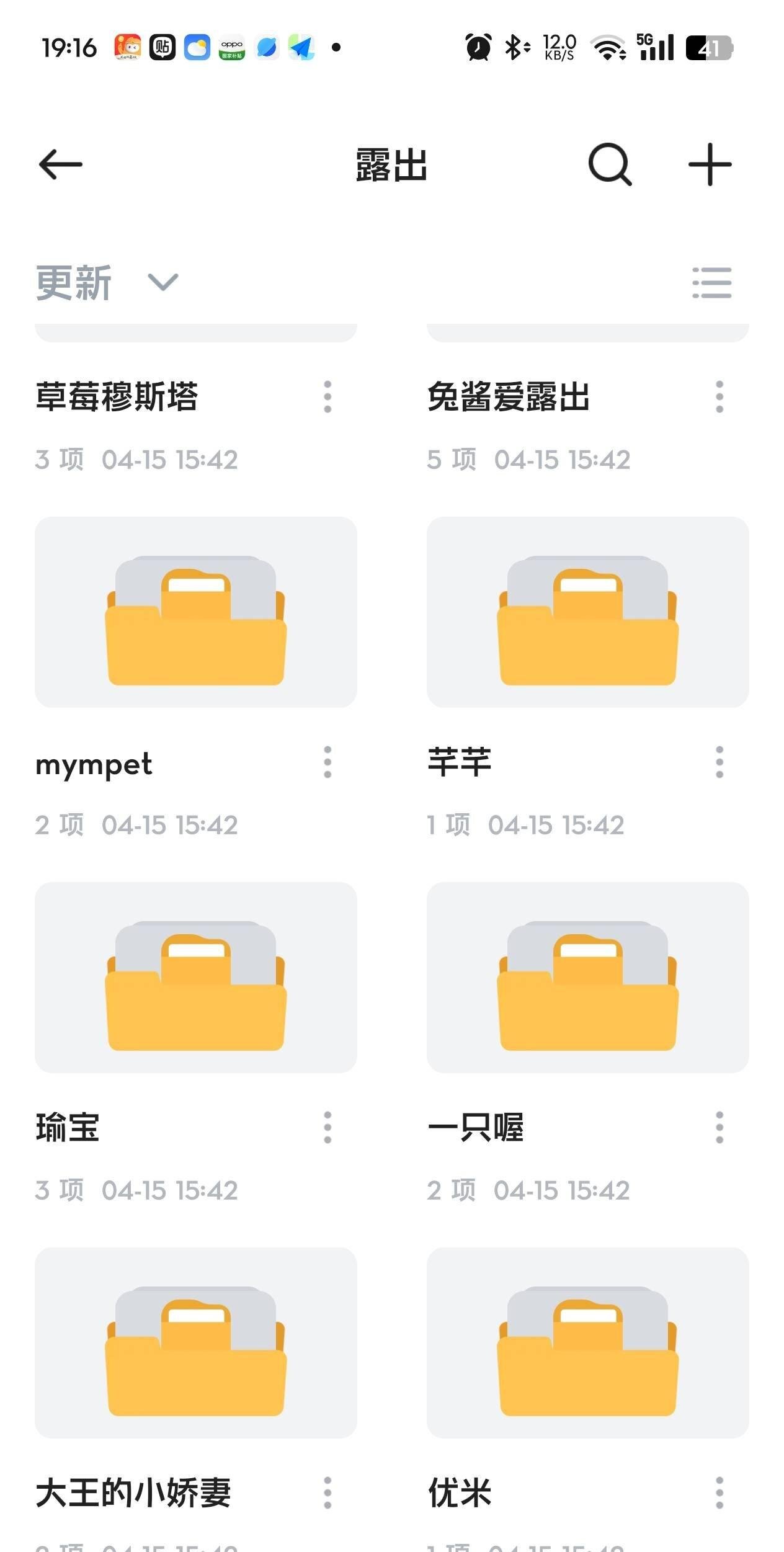This screenshot has width=784, height=1552.
Task: Switch to list view layout
Action: coord(711,283)
